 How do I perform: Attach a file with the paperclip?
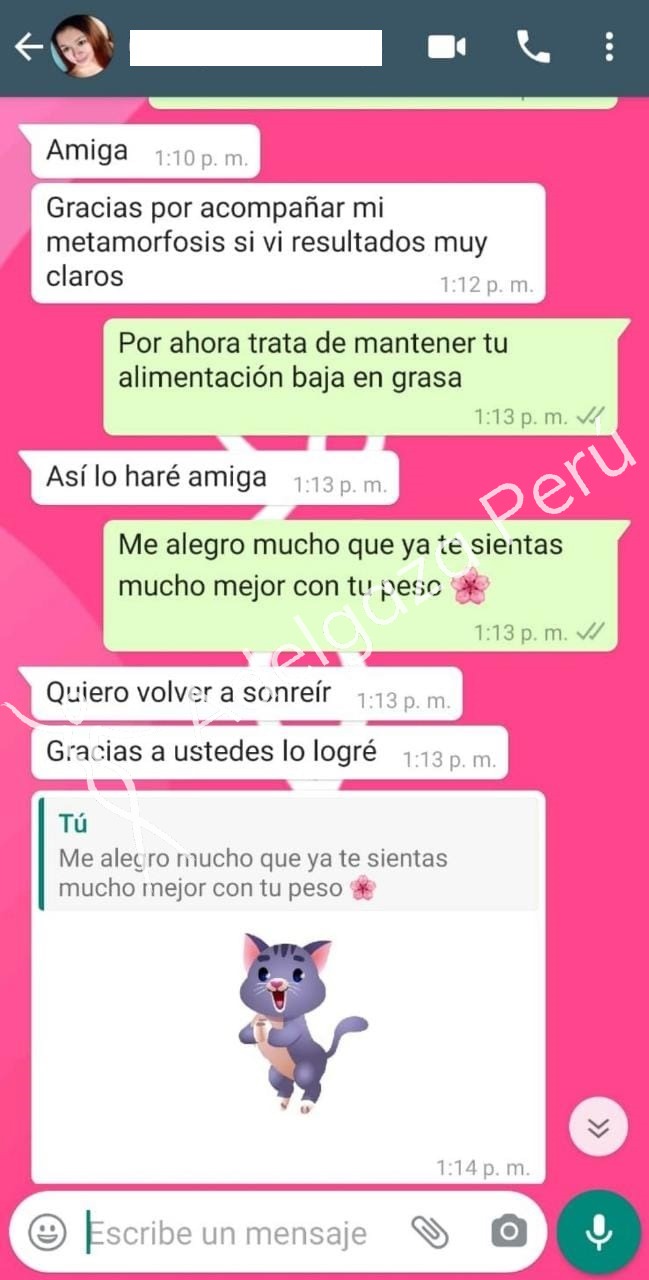[x=430, y=1232]
